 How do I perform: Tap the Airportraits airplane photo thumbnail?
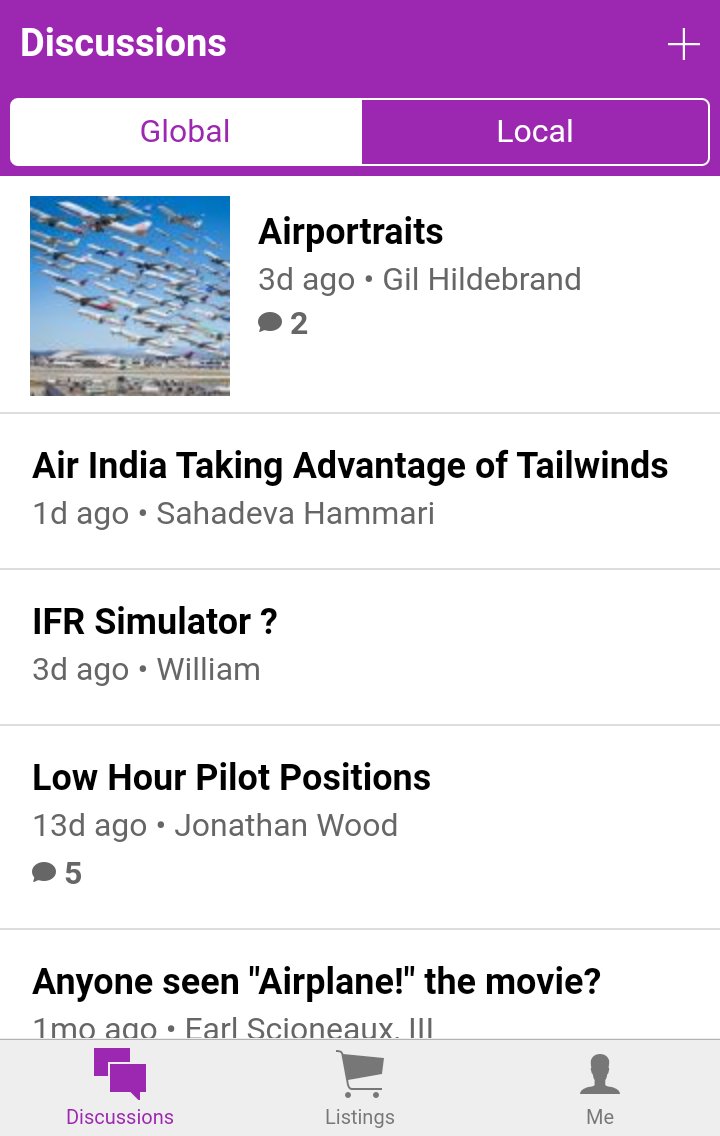click(129, 295)
